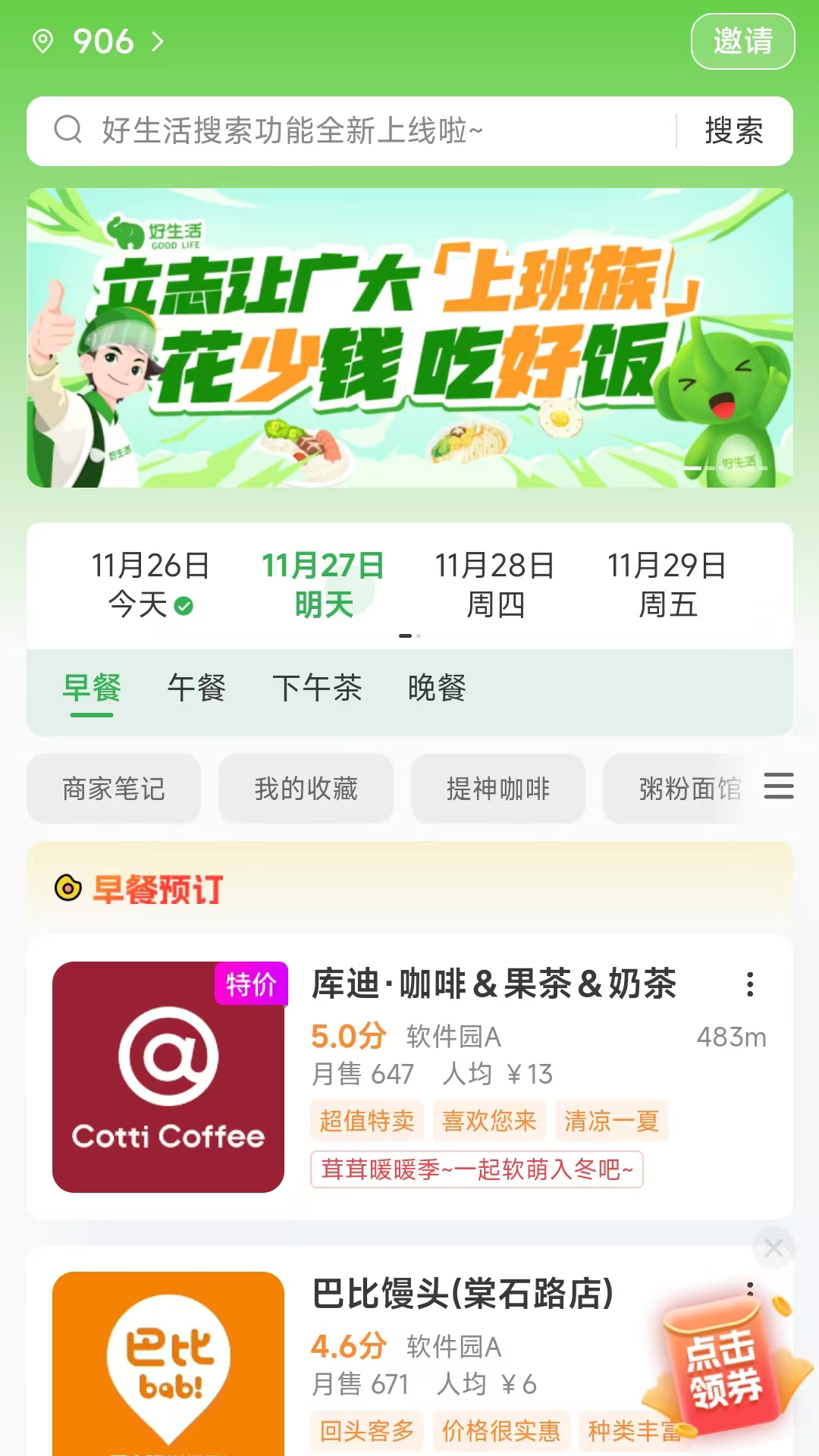819x1456 pixels.
Task: Select the 商家笔记 filter chip
Action: click(x=114, y=789)
